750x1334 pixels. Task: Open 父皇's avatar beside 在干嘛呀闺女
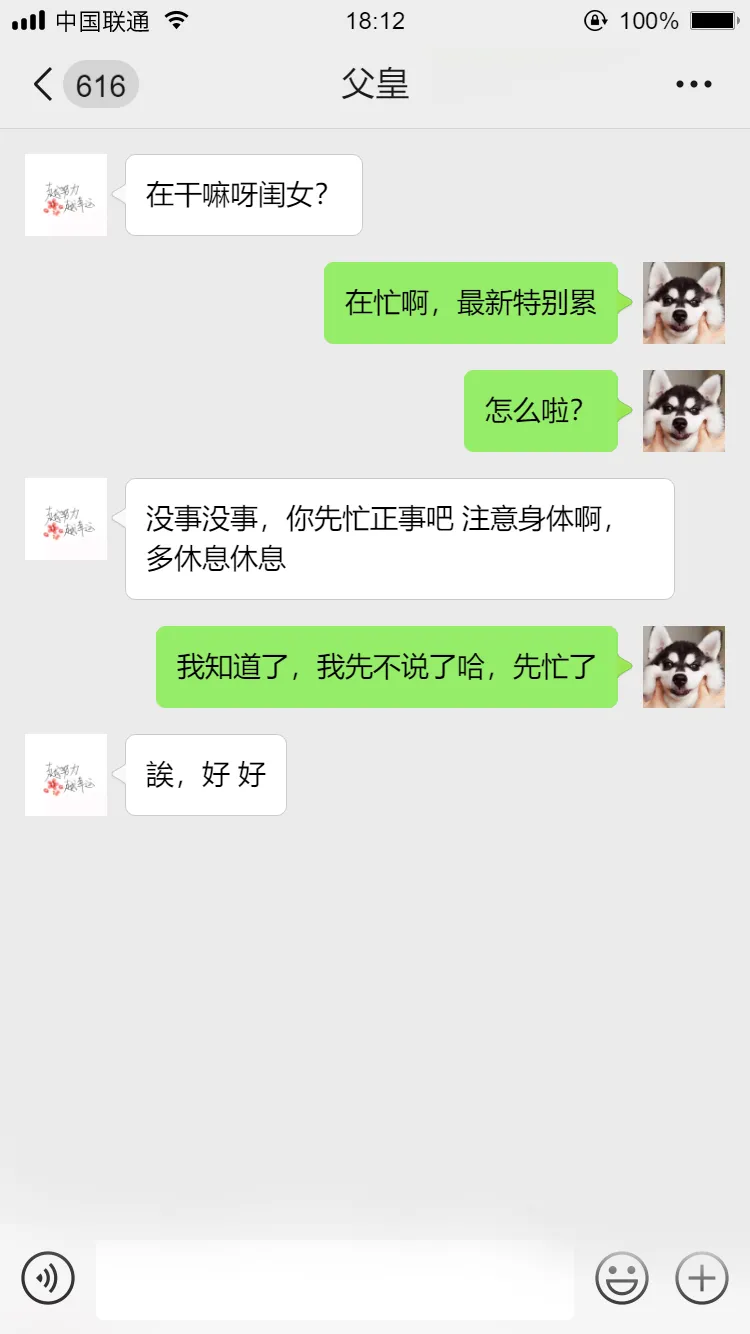click(66, 195)
